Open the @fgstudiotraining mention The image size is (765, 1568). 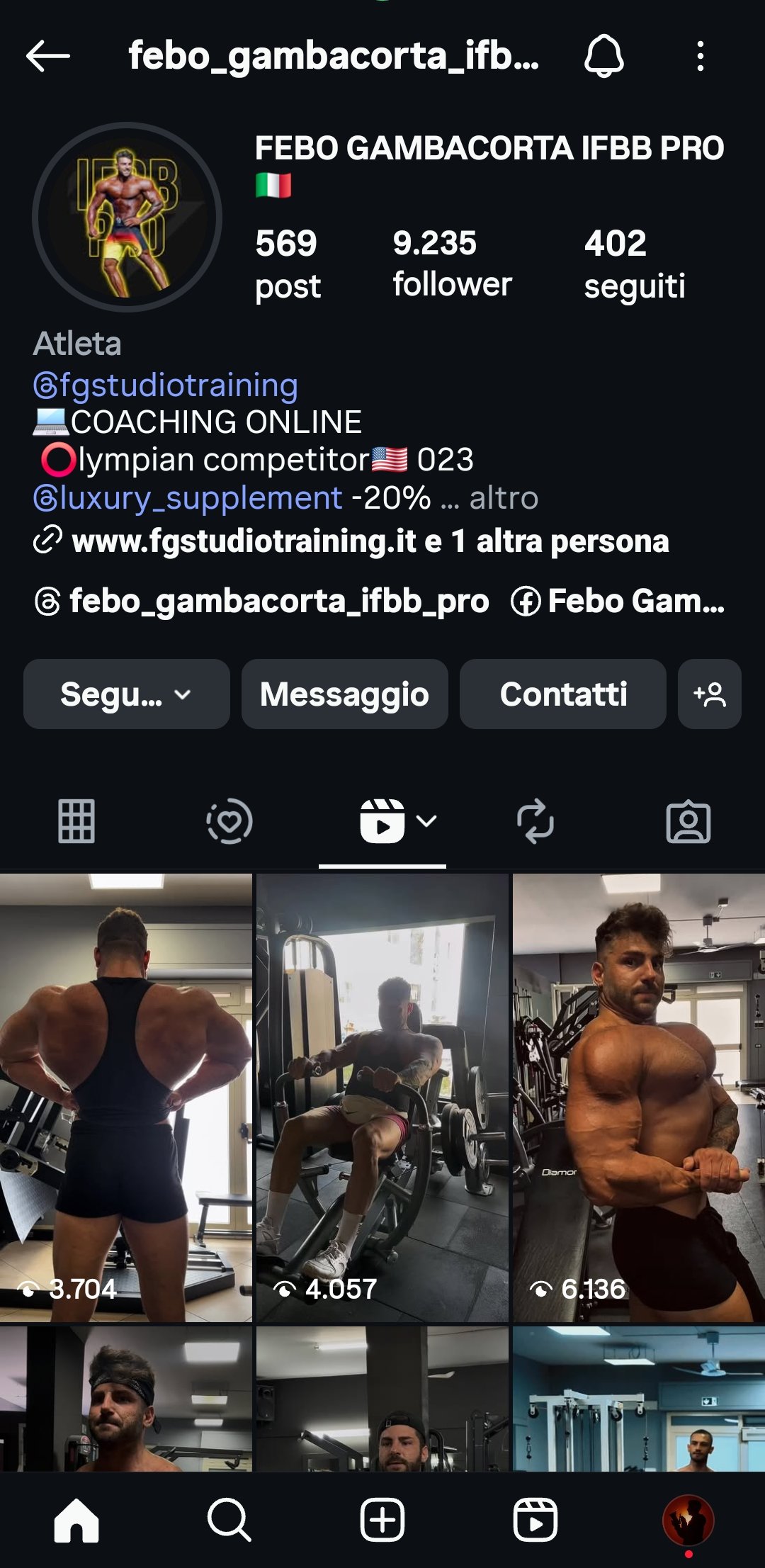(166, 385)
